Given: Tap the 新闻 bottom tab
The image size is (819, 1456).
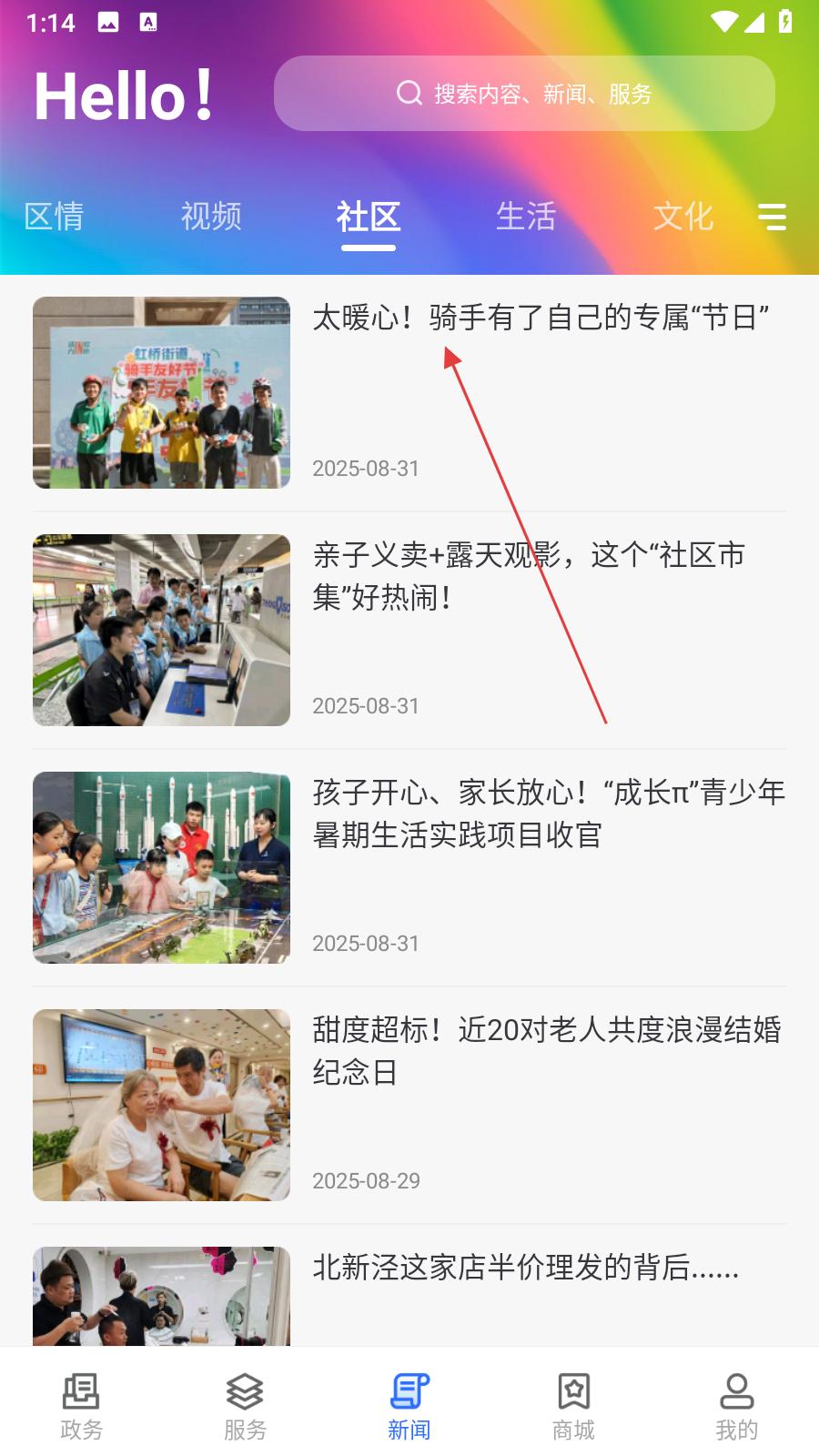Looking at the screenshot, I should pos(409,1406).
